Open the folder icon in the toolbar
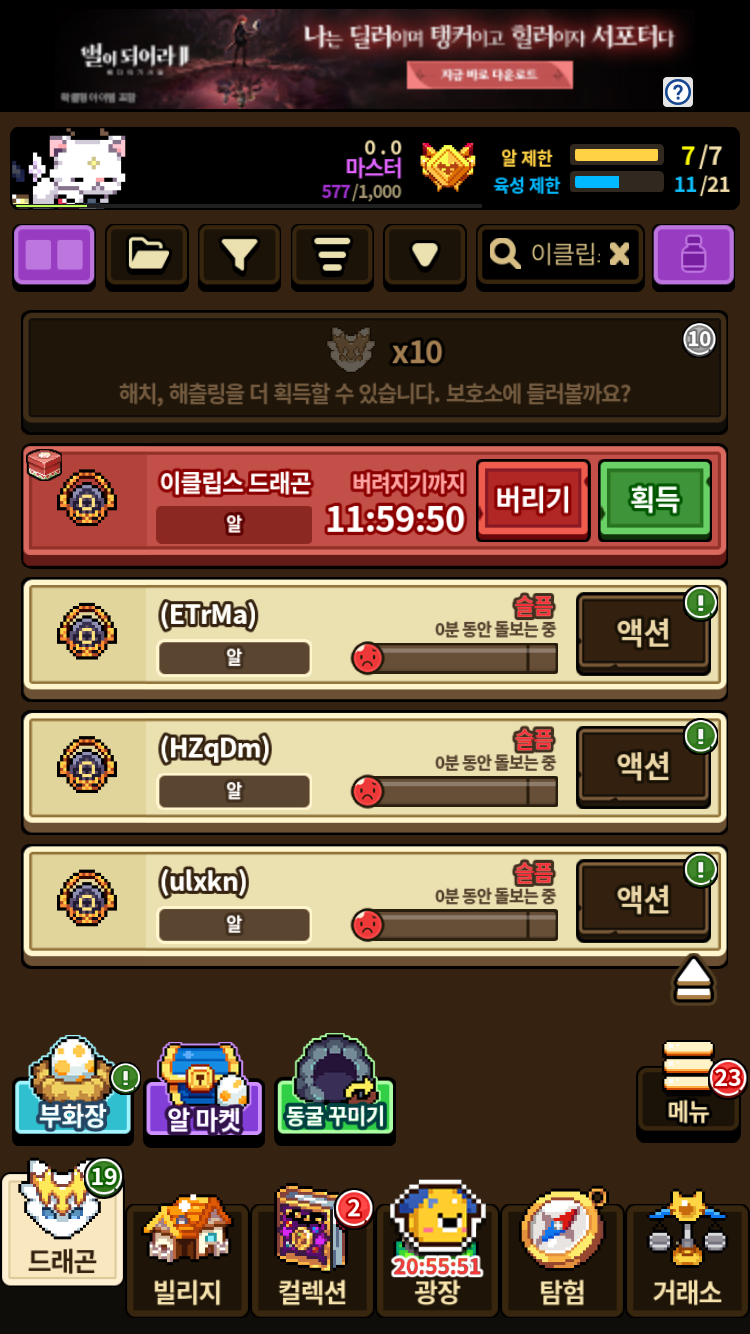 (148, 255)
